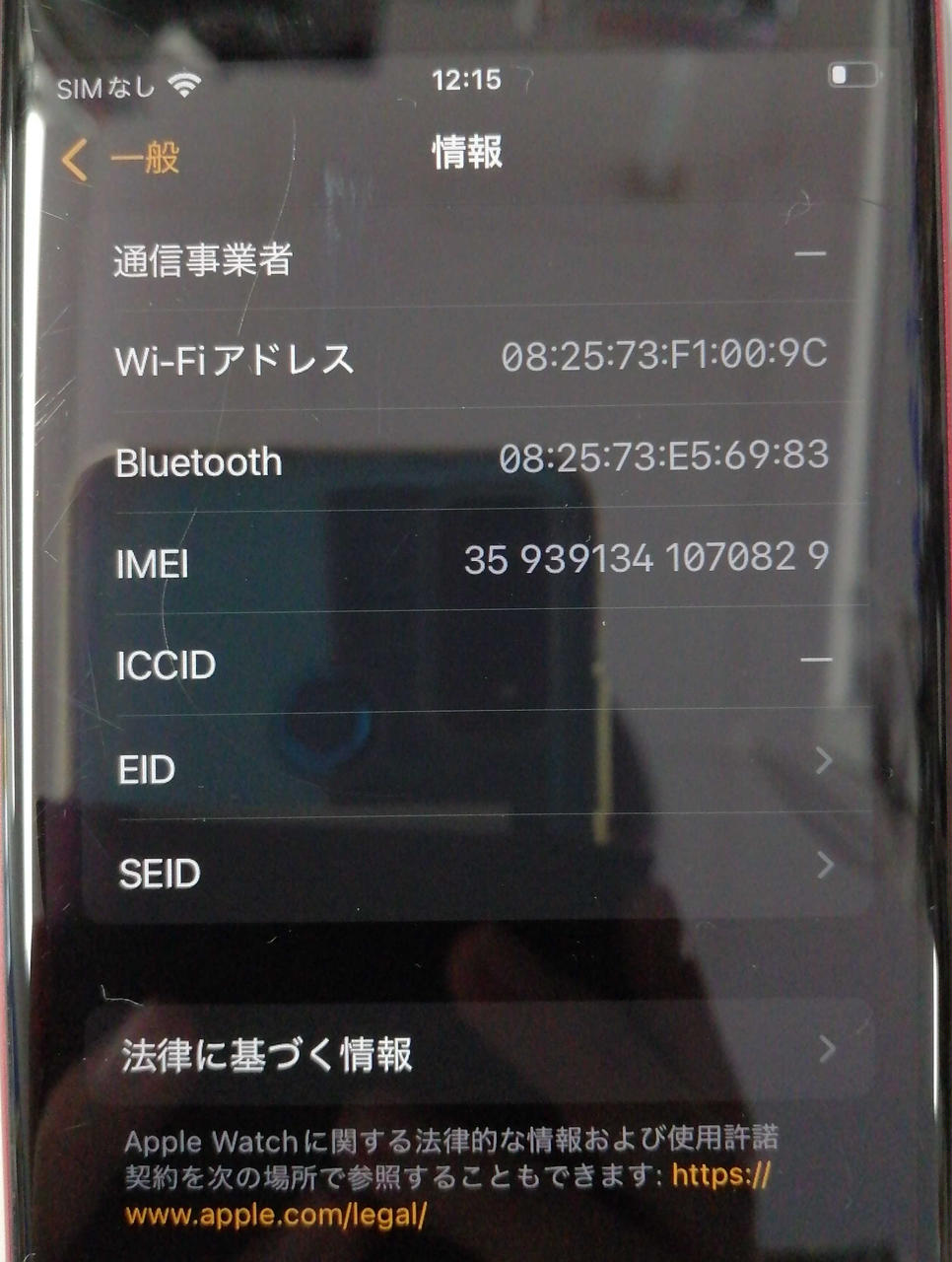Open the apple.com/legal link

tap(276, 1214)
